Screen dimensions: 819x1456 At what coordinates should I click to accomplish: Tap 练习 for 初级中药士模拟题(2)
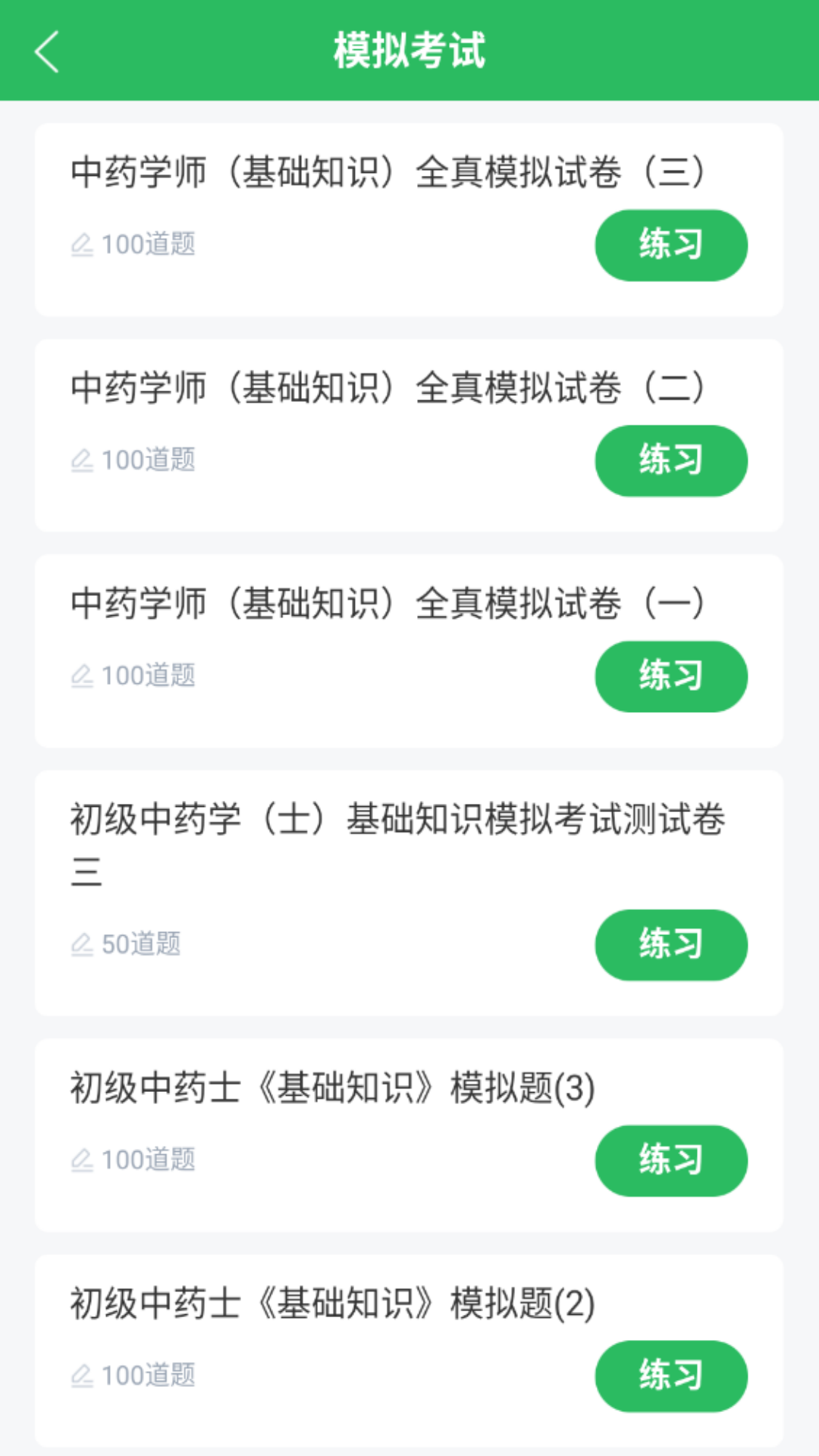(670, 1376)
